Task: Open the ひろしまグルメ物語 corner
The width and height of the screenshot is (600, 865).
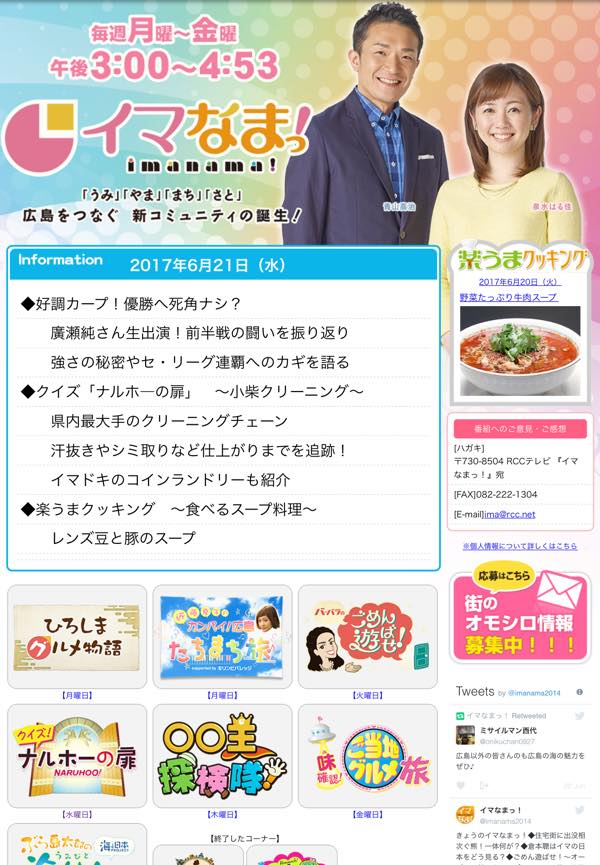Action: (77, 637)
